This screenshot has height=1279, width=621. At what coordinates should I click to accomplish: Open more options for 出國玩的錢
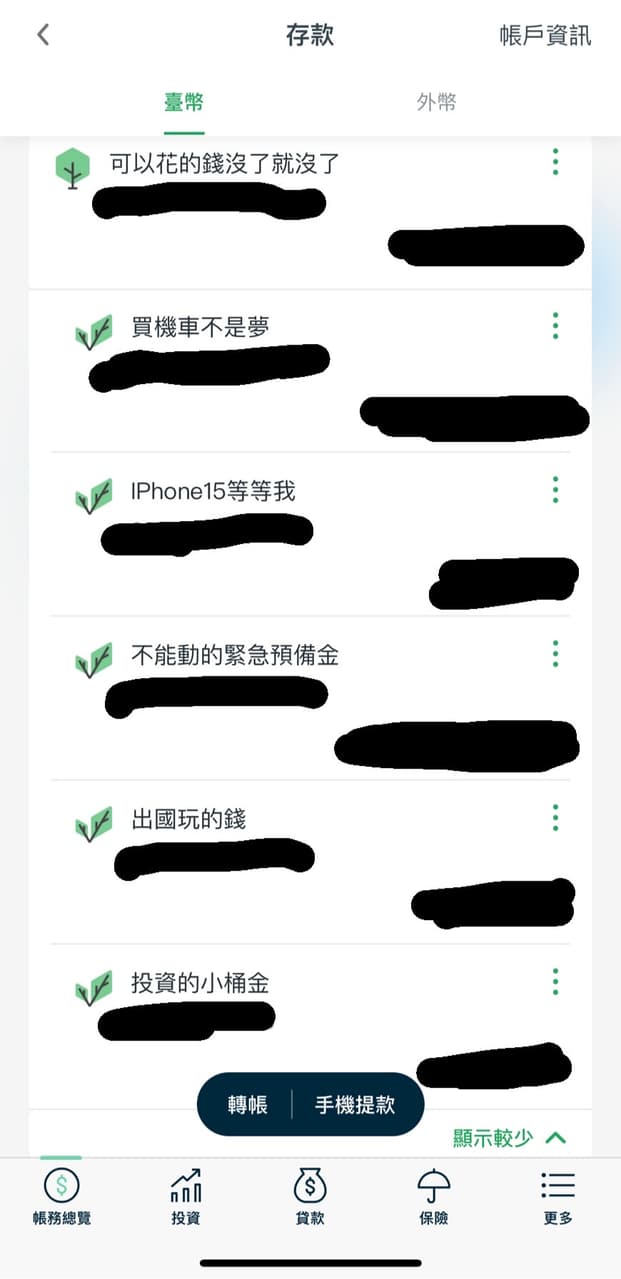[555, 818]
